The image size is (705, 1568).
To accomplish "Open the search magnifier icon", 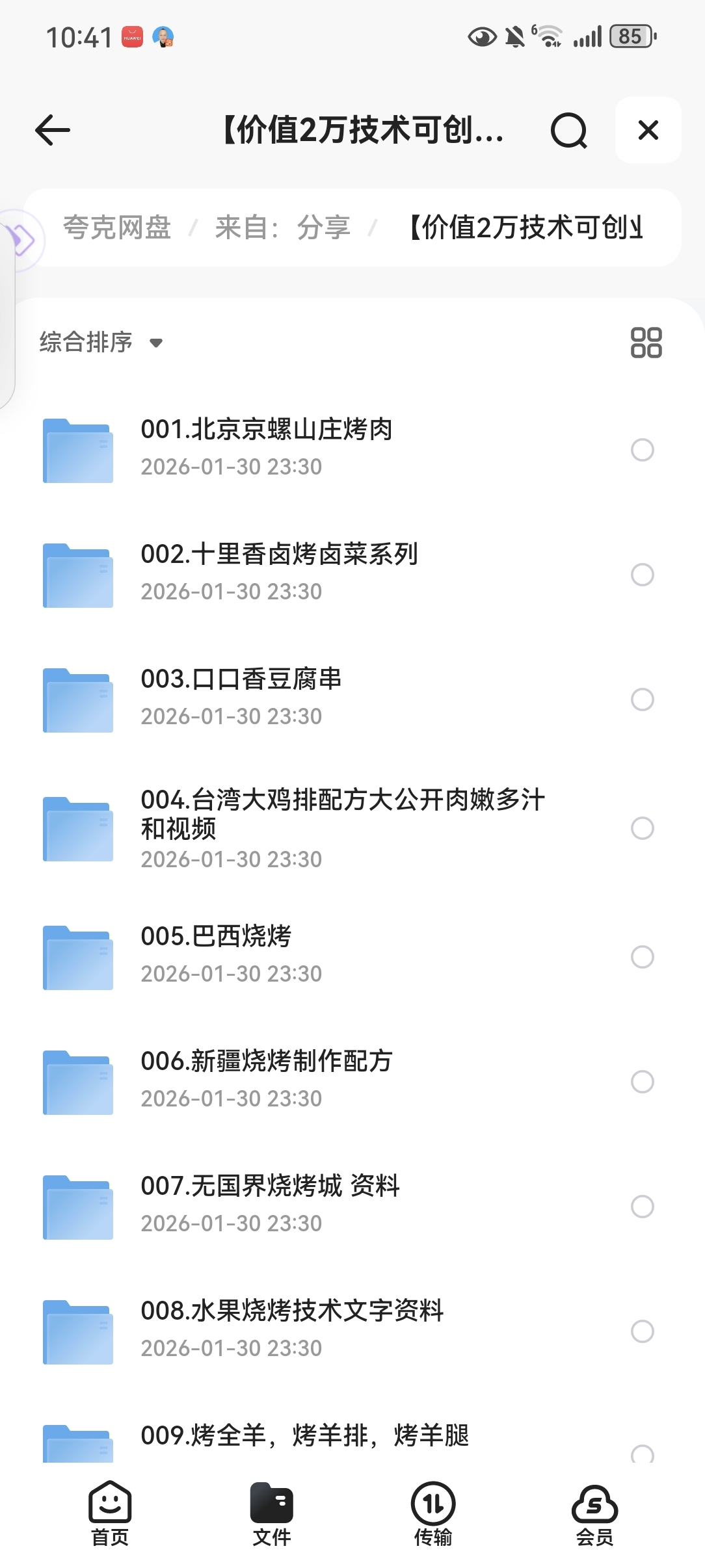I will (568, 131).
